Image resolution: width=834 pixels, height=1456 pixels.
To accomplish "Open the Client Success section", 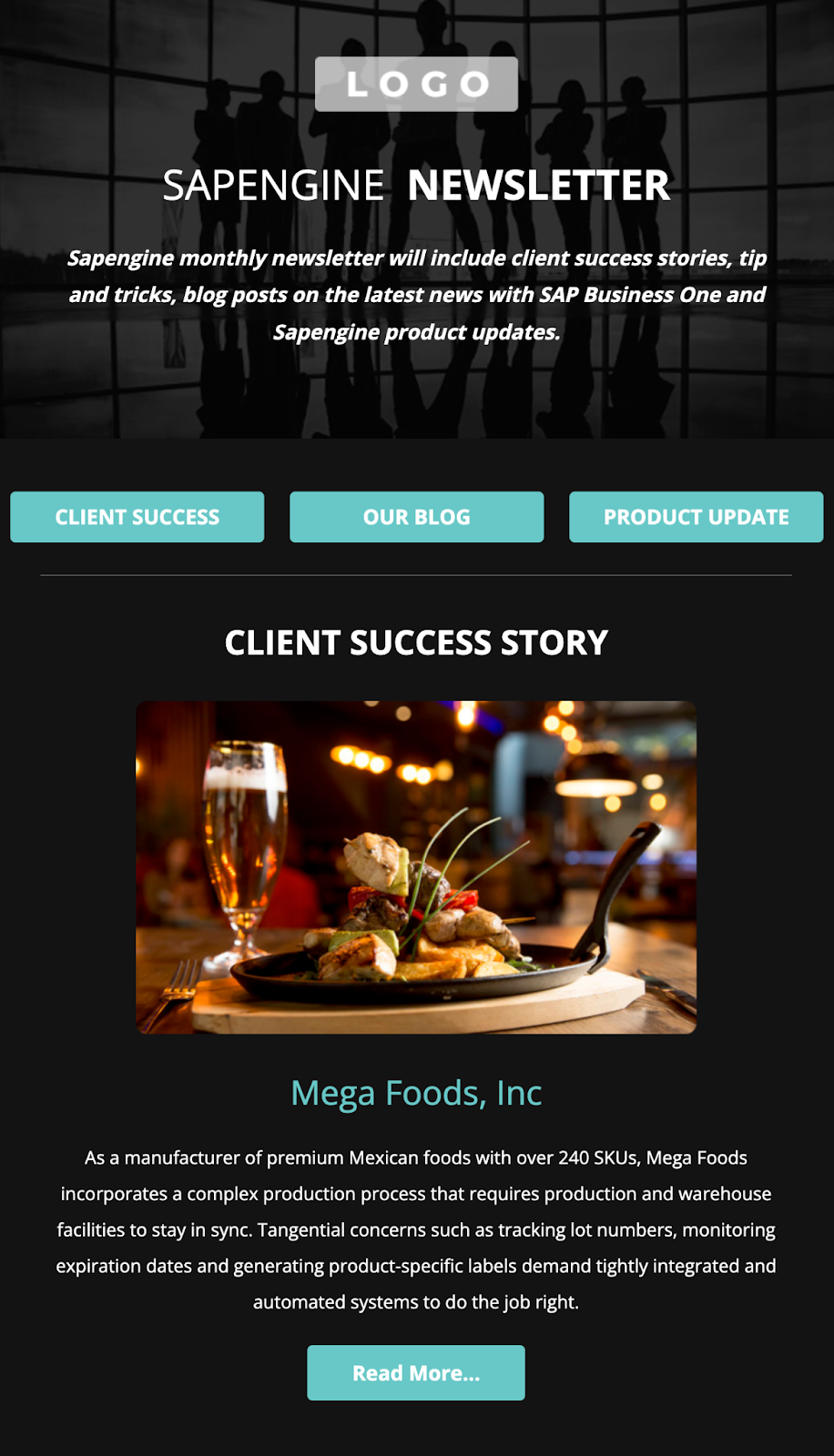I will [137, 517].
